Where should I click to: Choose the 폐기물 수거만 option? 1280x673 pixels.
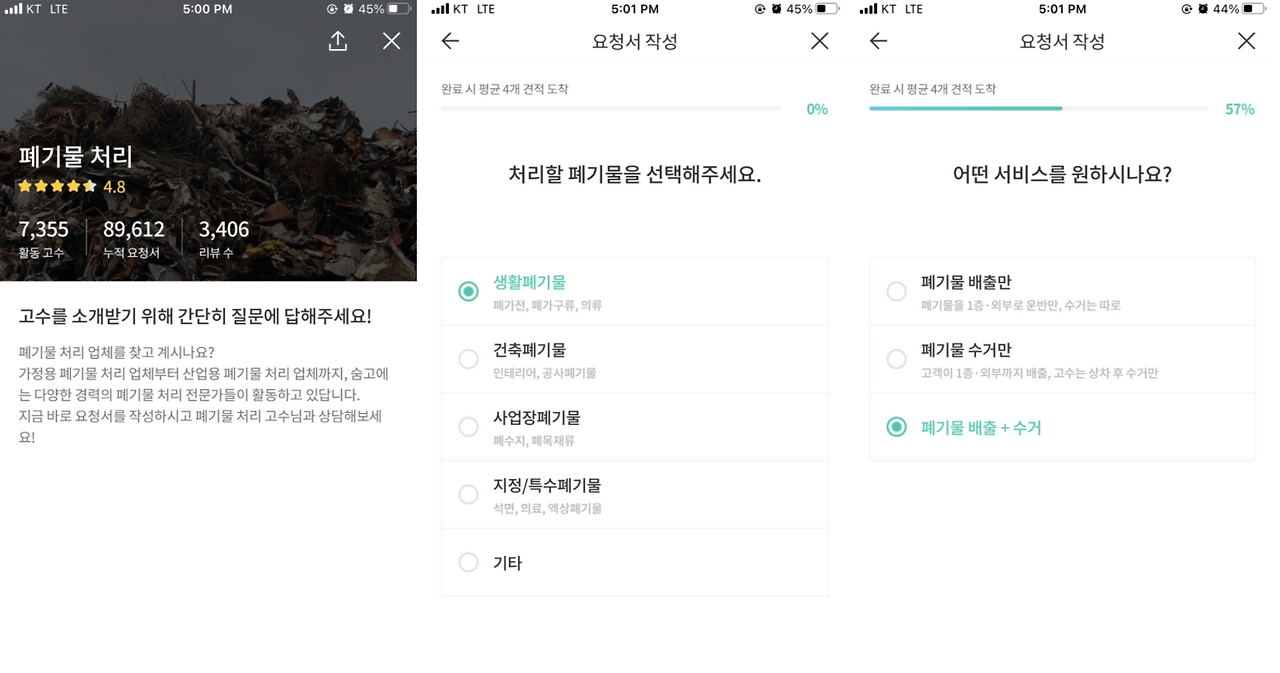1062,360
